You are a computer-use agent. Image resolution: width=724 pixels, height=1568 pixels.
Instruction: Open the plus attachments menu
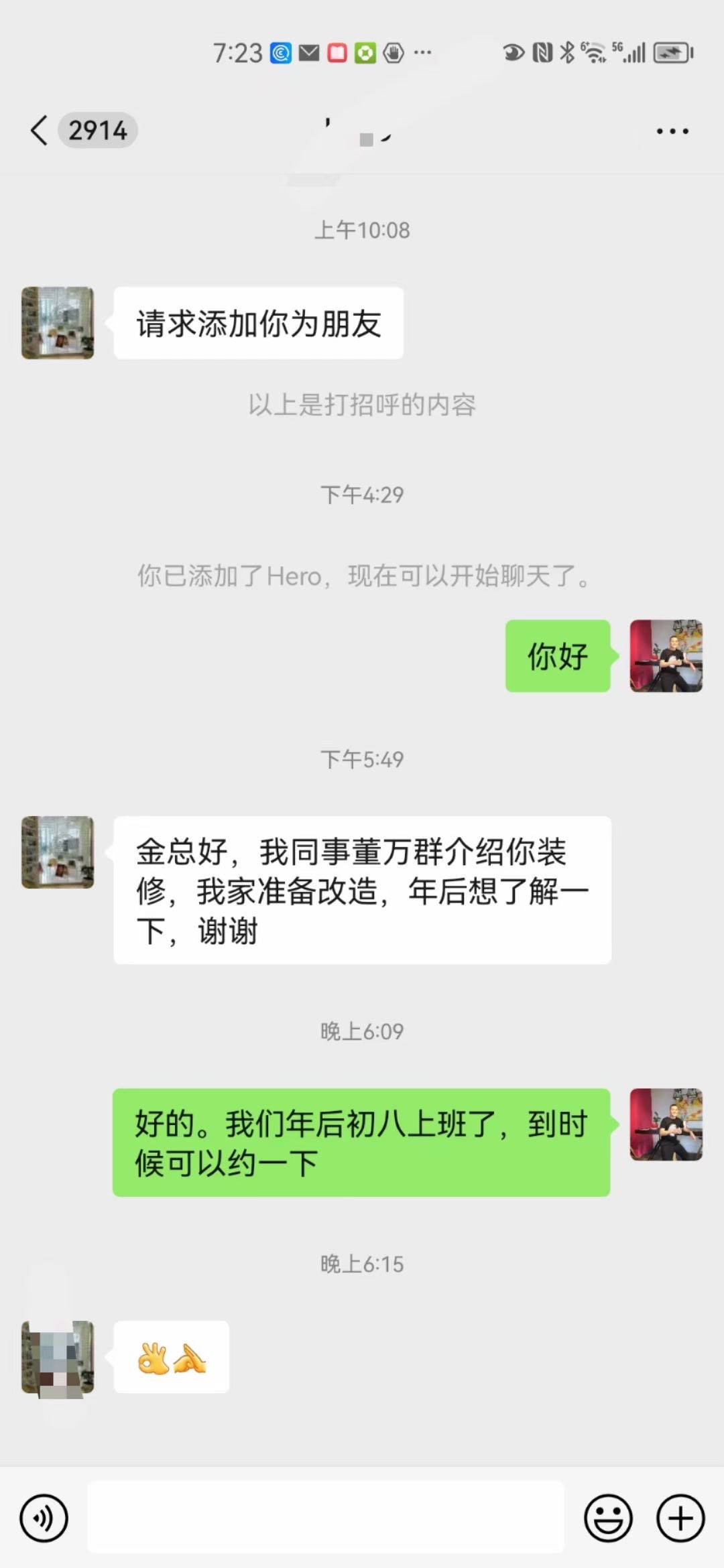click(x=680, y=1518)
